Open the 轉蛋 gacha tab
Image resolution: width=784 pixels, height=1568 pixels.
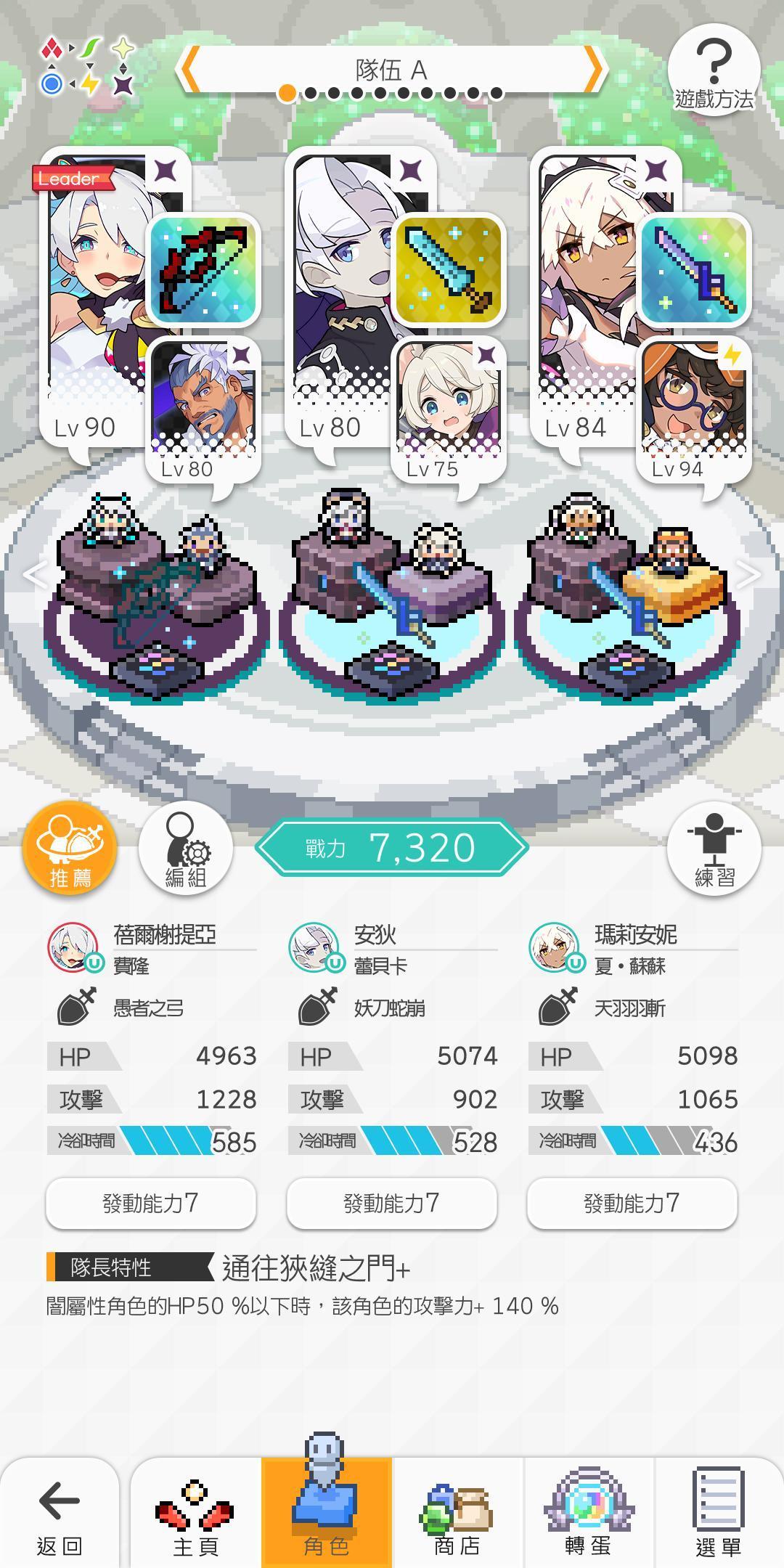tap(588, 1514)
